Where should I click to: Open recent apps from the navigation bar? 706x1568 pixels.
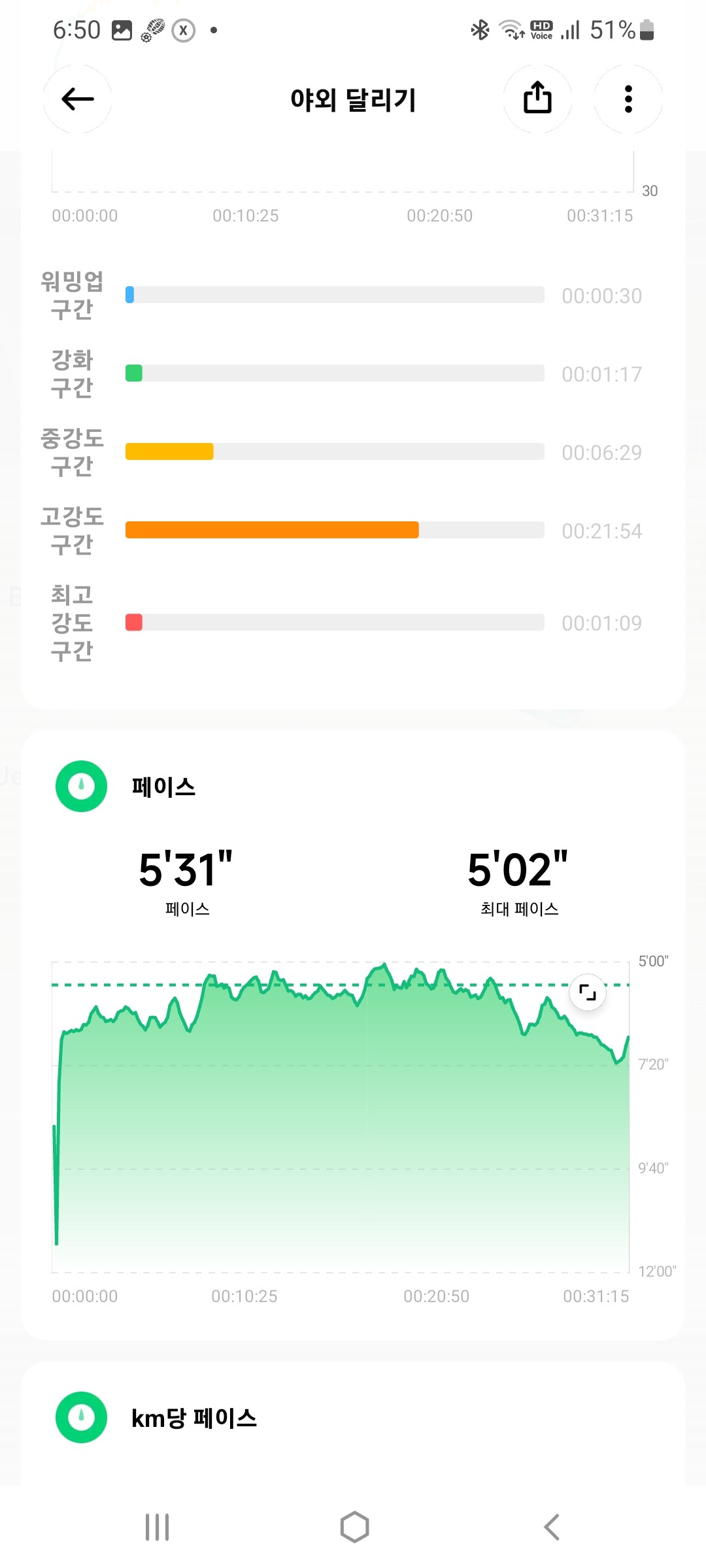pos(157,1527)
